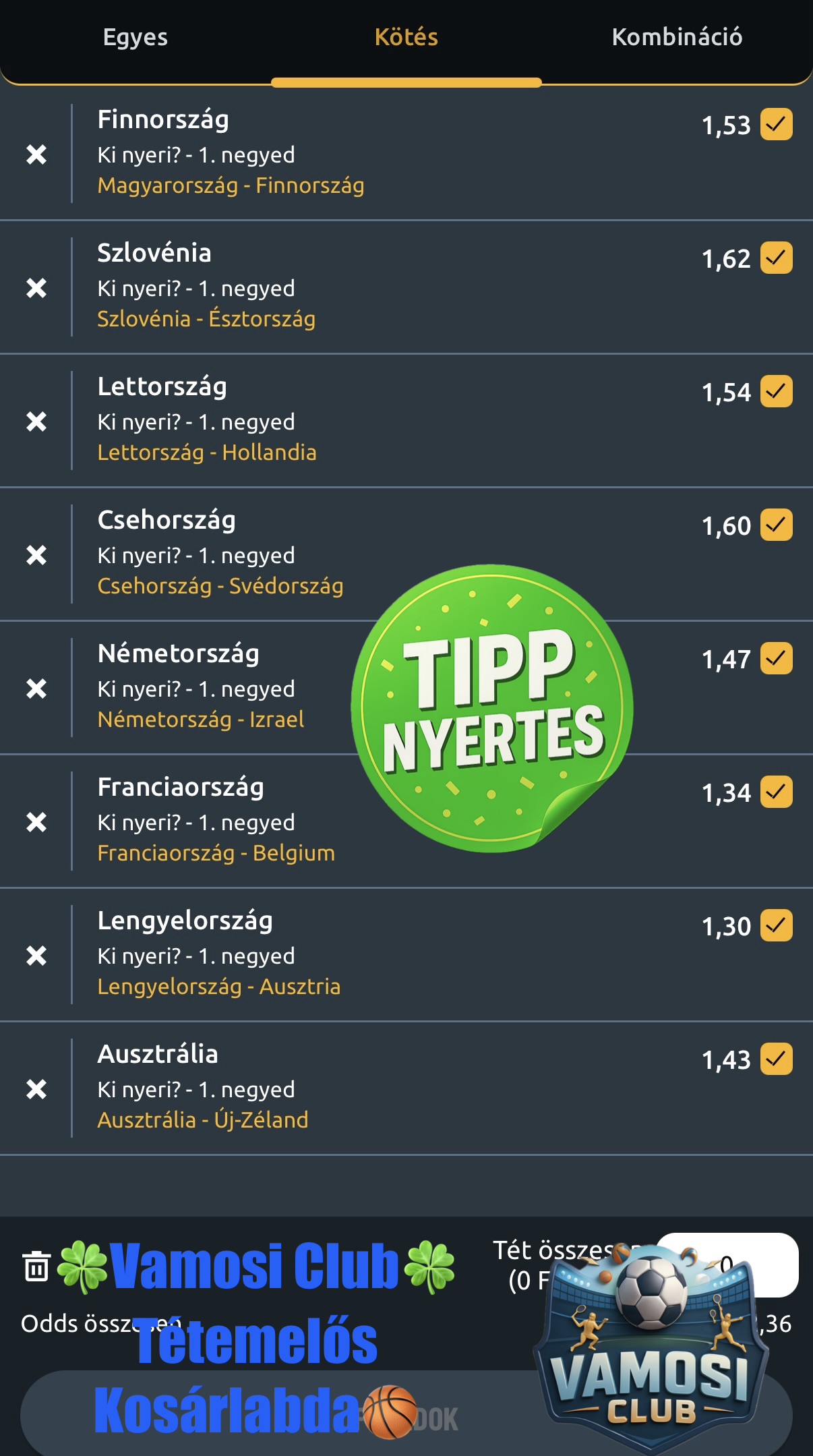This screenshot has height=1456, width=813.
Task: Remove the Ausztrália bet
Action: (x=36, y=1089)
